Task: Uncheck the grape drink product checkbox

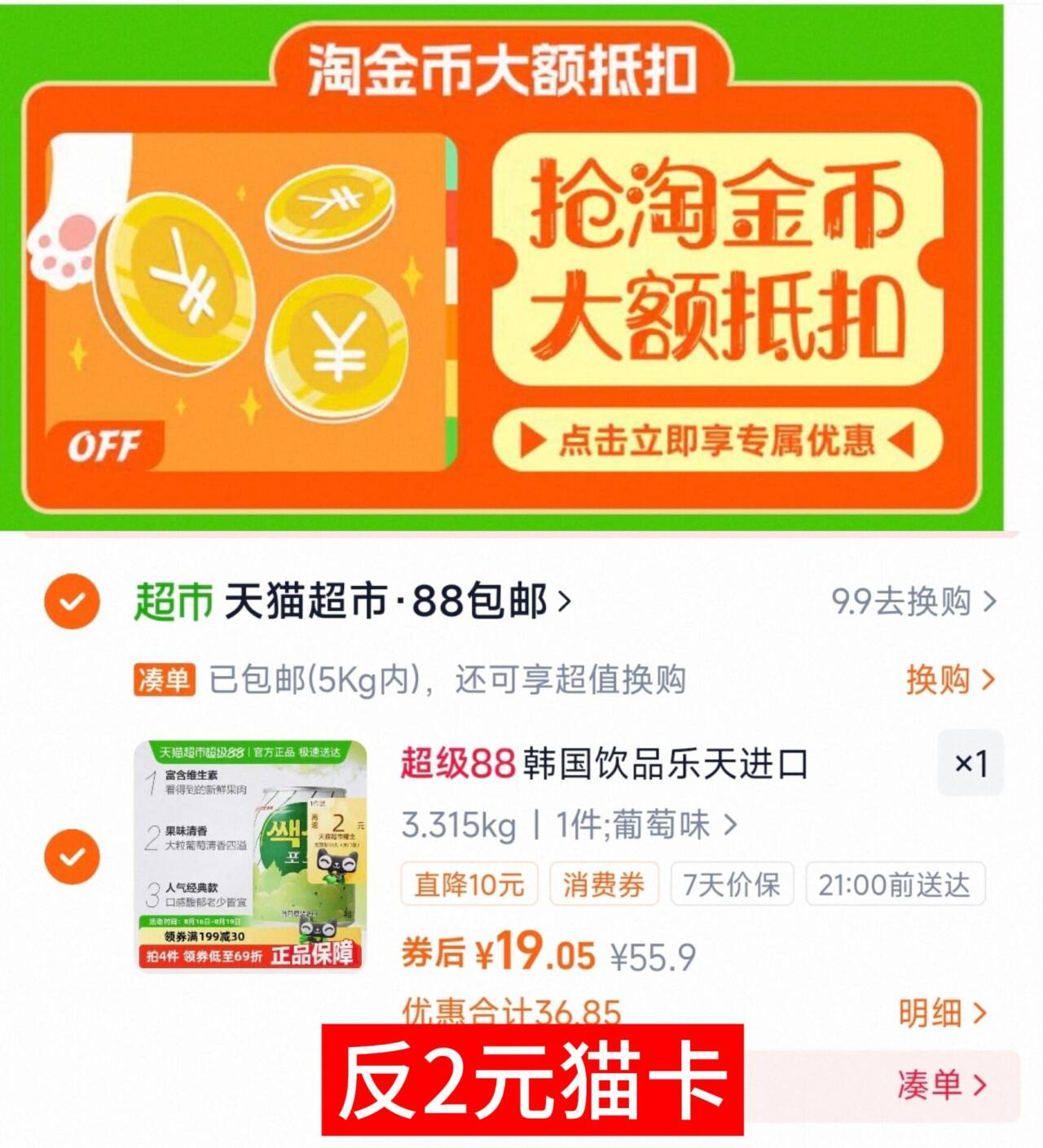Action: click(x=73, y=856)
